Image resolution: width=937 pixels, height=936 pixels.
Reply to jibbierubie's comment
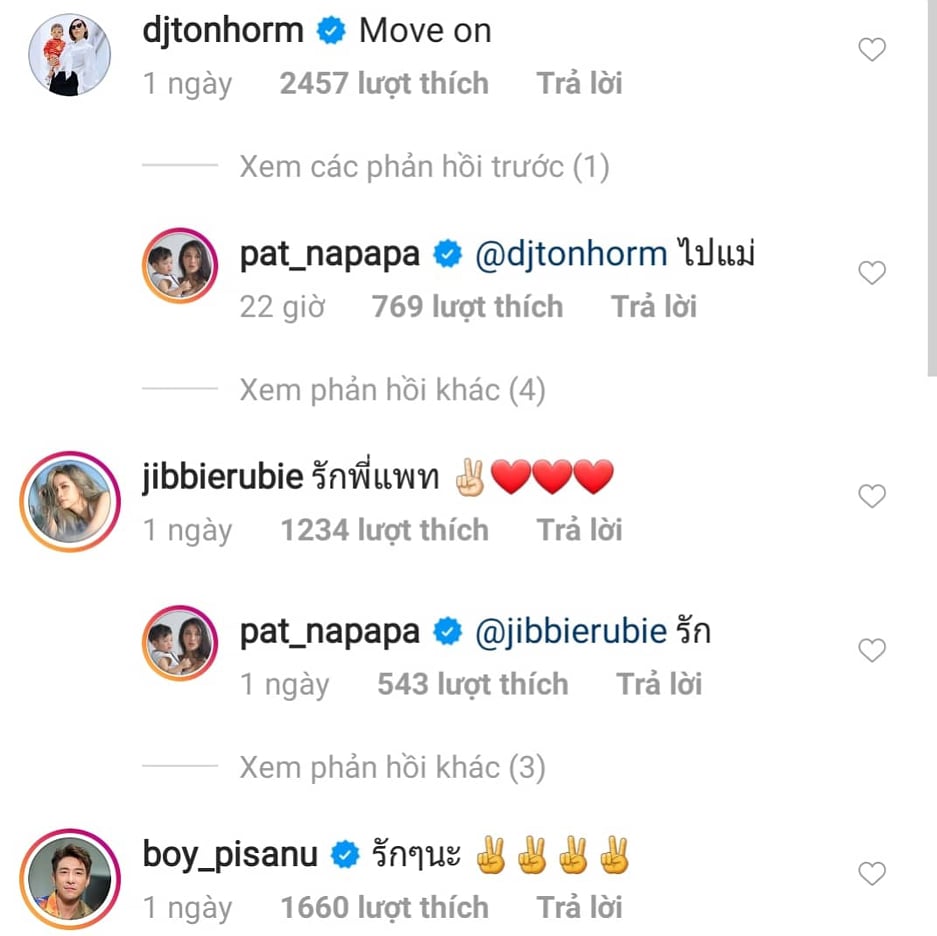(x=579, y=530)
